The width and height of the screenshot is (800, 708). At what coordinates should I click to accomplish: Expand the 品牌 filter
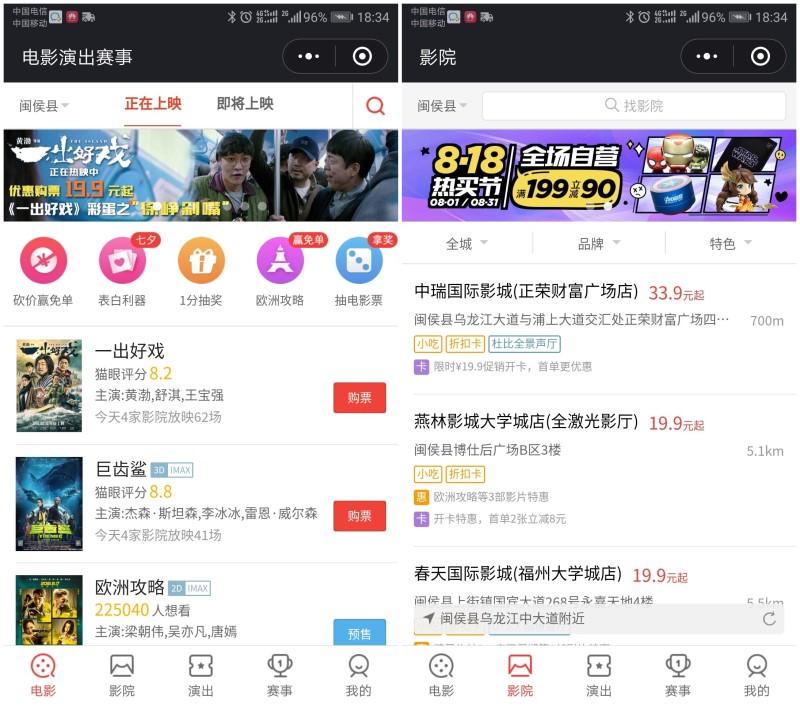598,243
